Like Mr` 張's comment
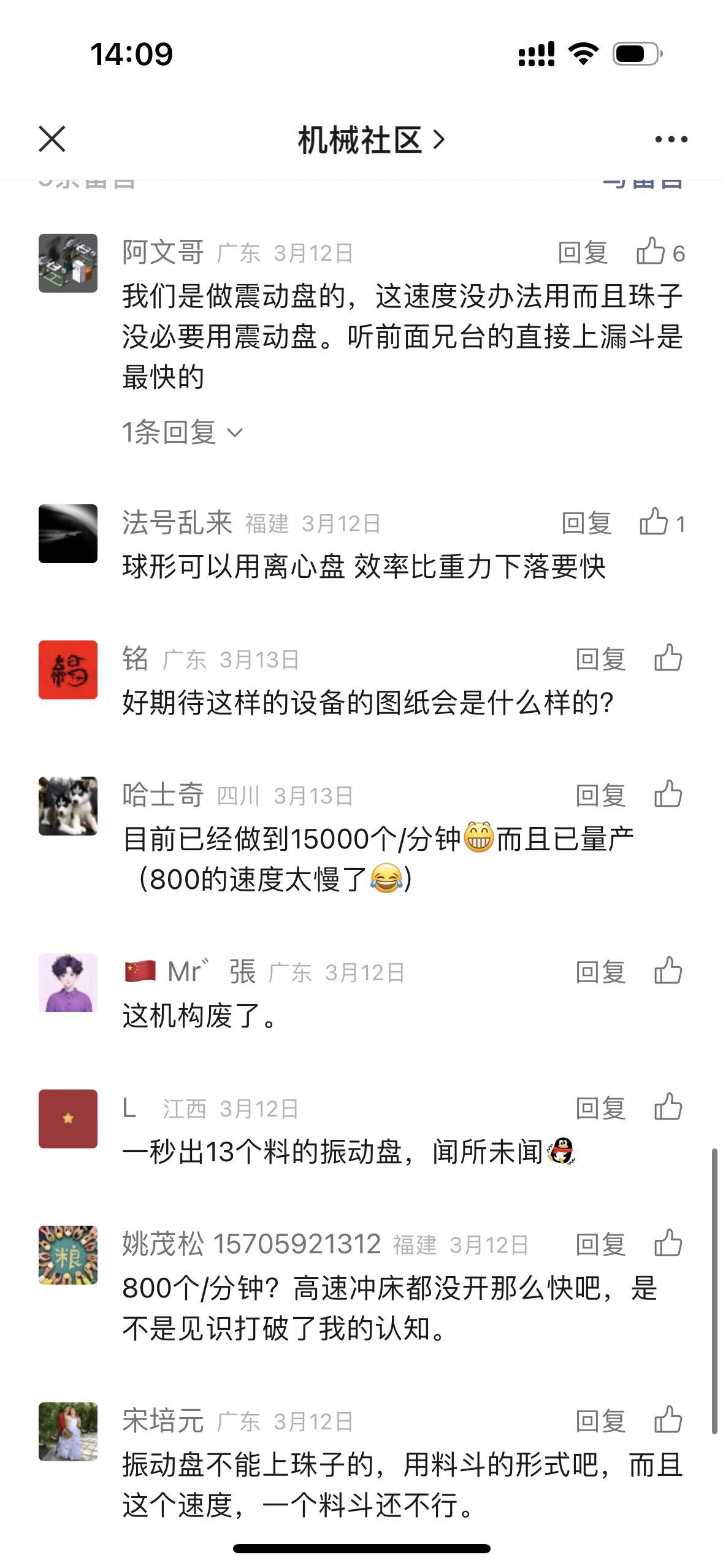723x1568 pixels. tap(668, 971)
